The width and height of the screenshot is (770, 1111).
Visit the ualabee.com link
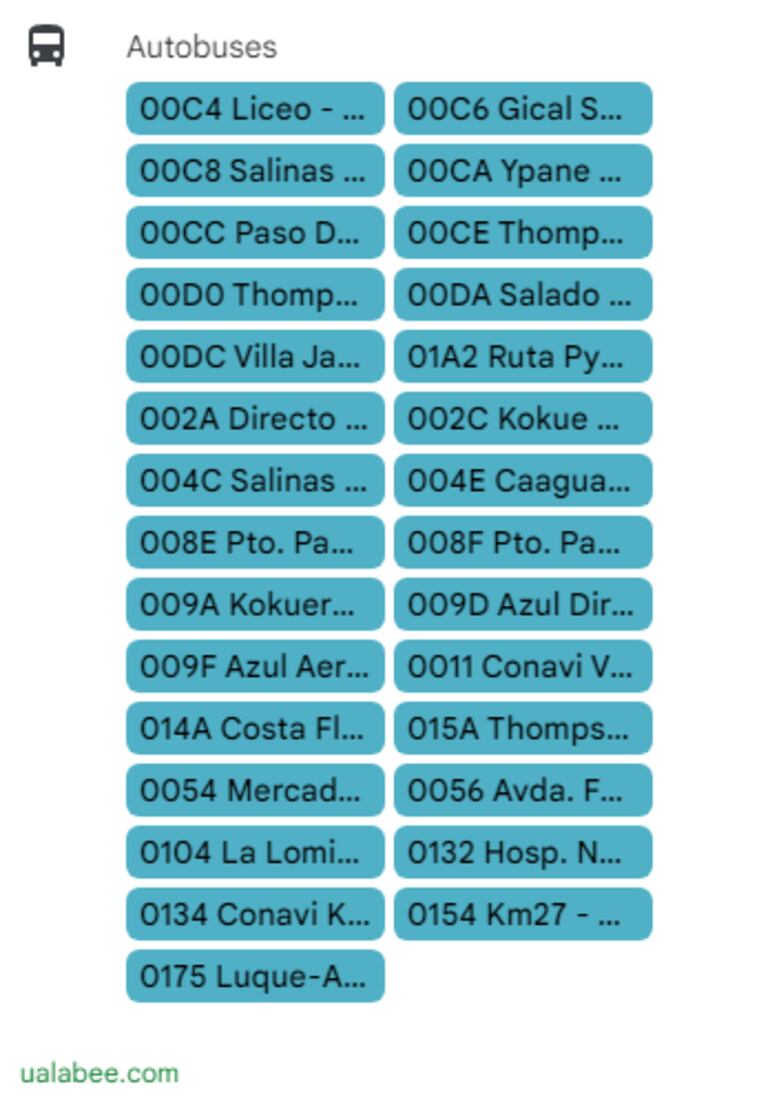[99, 1073]
